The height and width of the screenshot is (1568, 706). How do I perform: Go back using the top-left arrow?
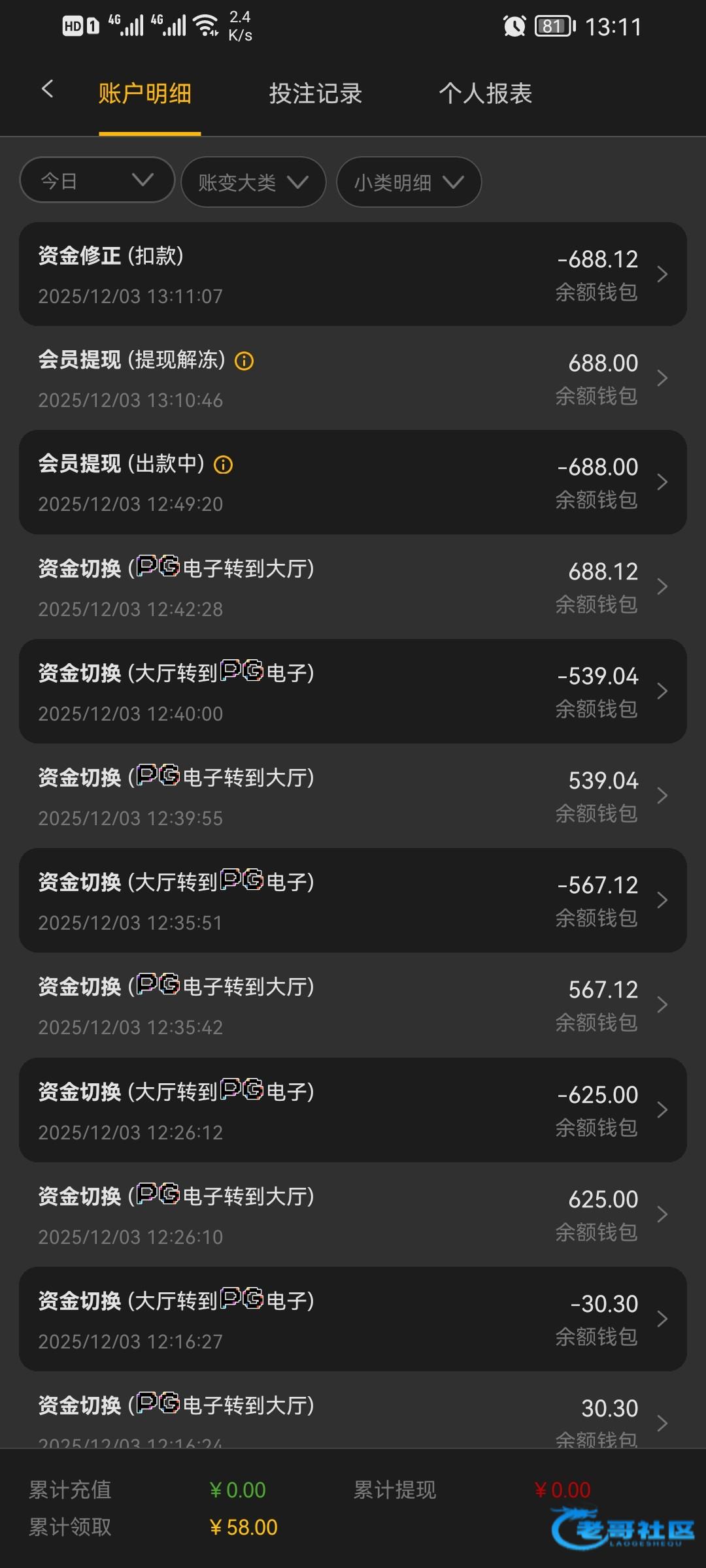(x=47, y=89)
